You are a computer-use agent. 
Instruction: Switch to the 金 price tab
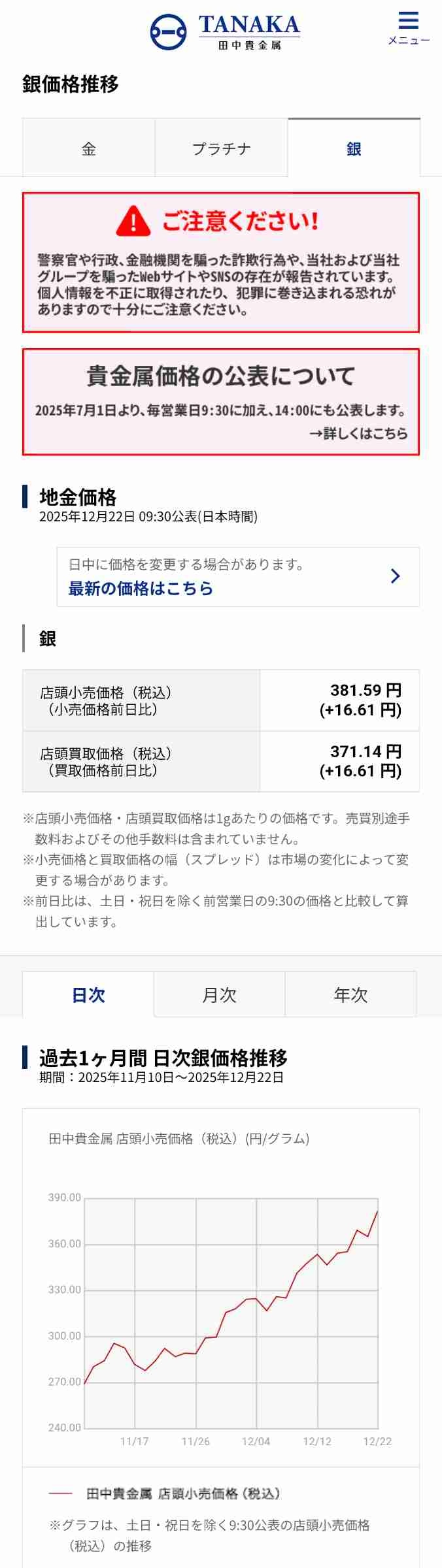click(89, 148)
